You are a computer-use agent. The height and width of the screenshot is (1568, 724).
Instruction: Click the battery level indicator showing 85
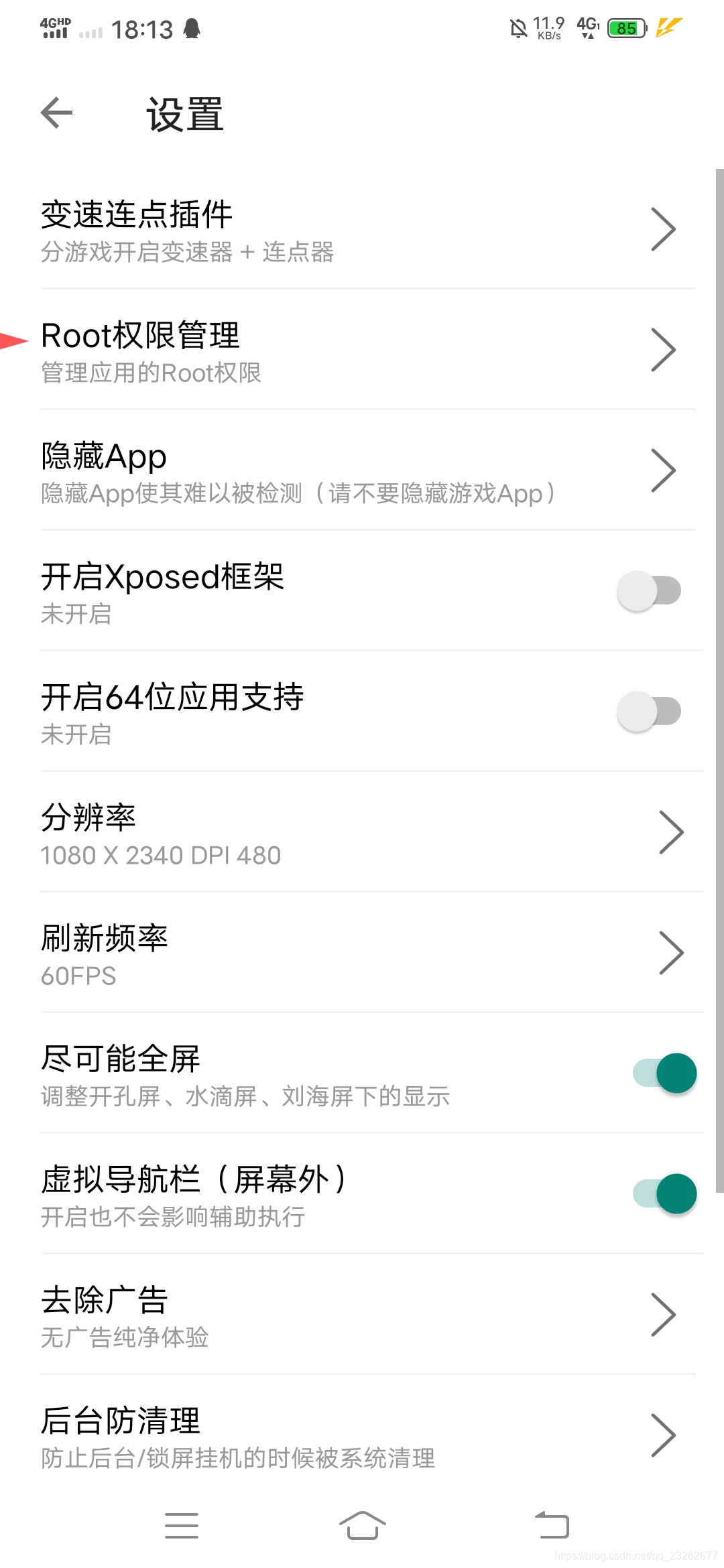pyautogui.click(x=625, y=28)
